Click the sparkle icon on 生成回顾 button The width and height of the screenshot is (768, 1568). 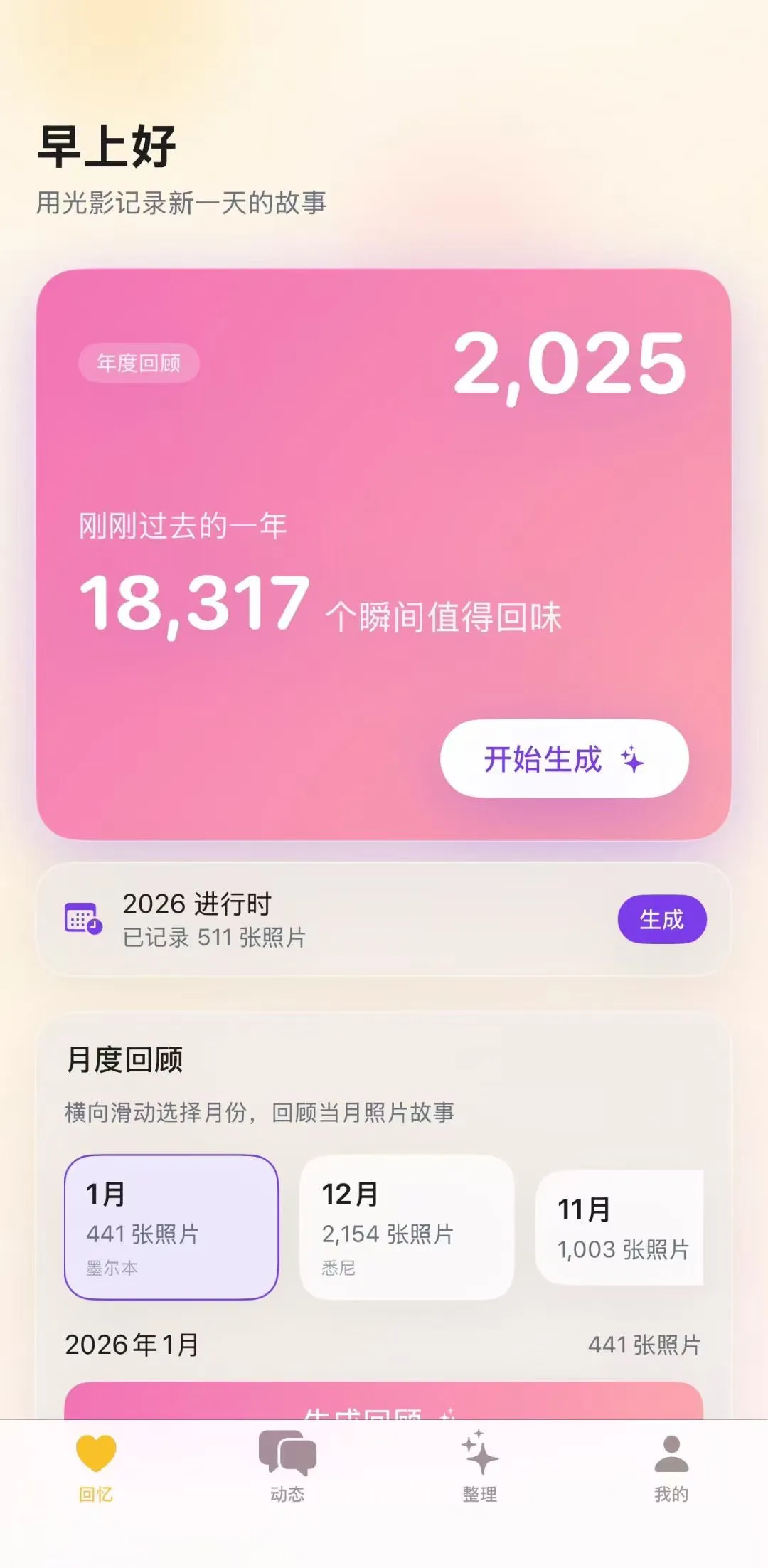coord(450,1416)
